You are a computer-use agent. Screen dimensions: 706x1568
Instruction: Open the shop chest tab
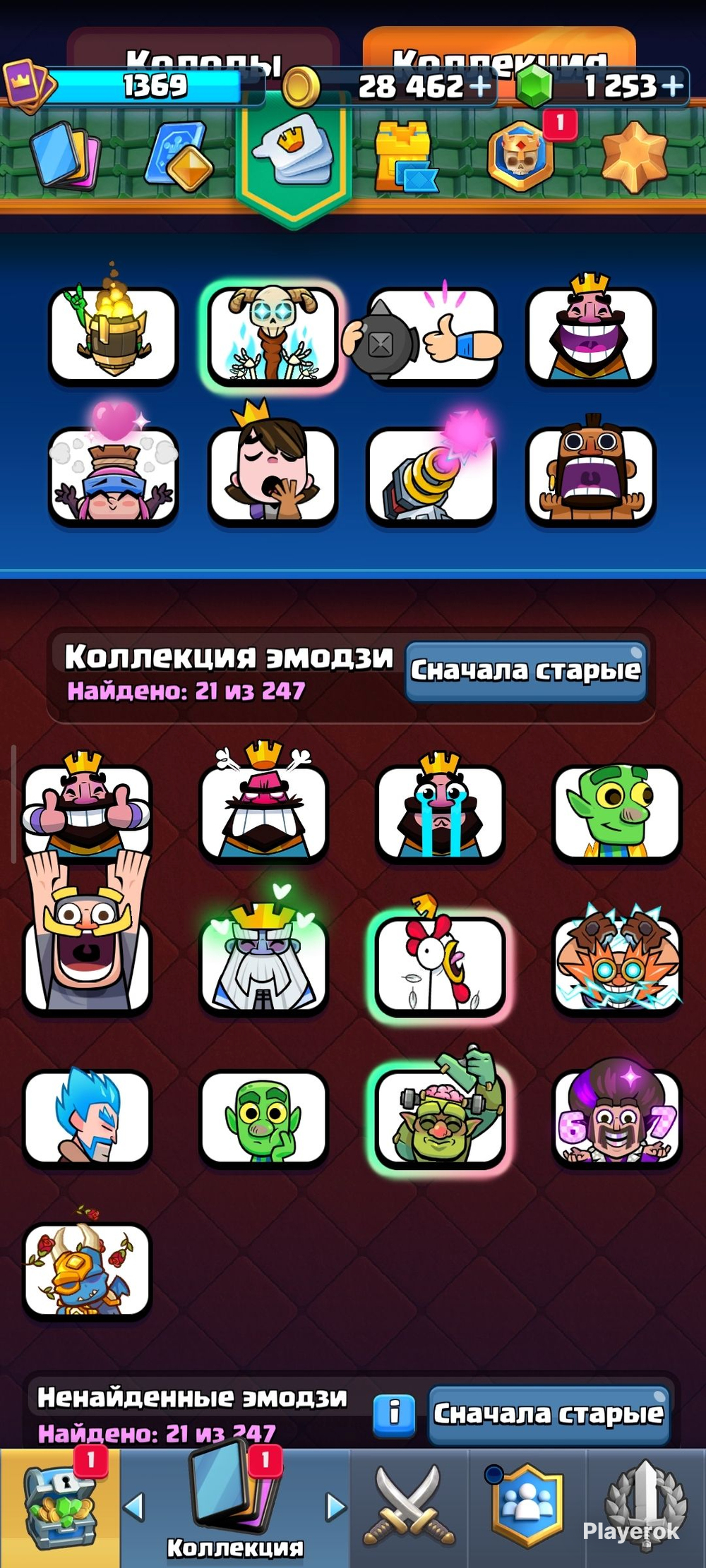point(59,1507)
